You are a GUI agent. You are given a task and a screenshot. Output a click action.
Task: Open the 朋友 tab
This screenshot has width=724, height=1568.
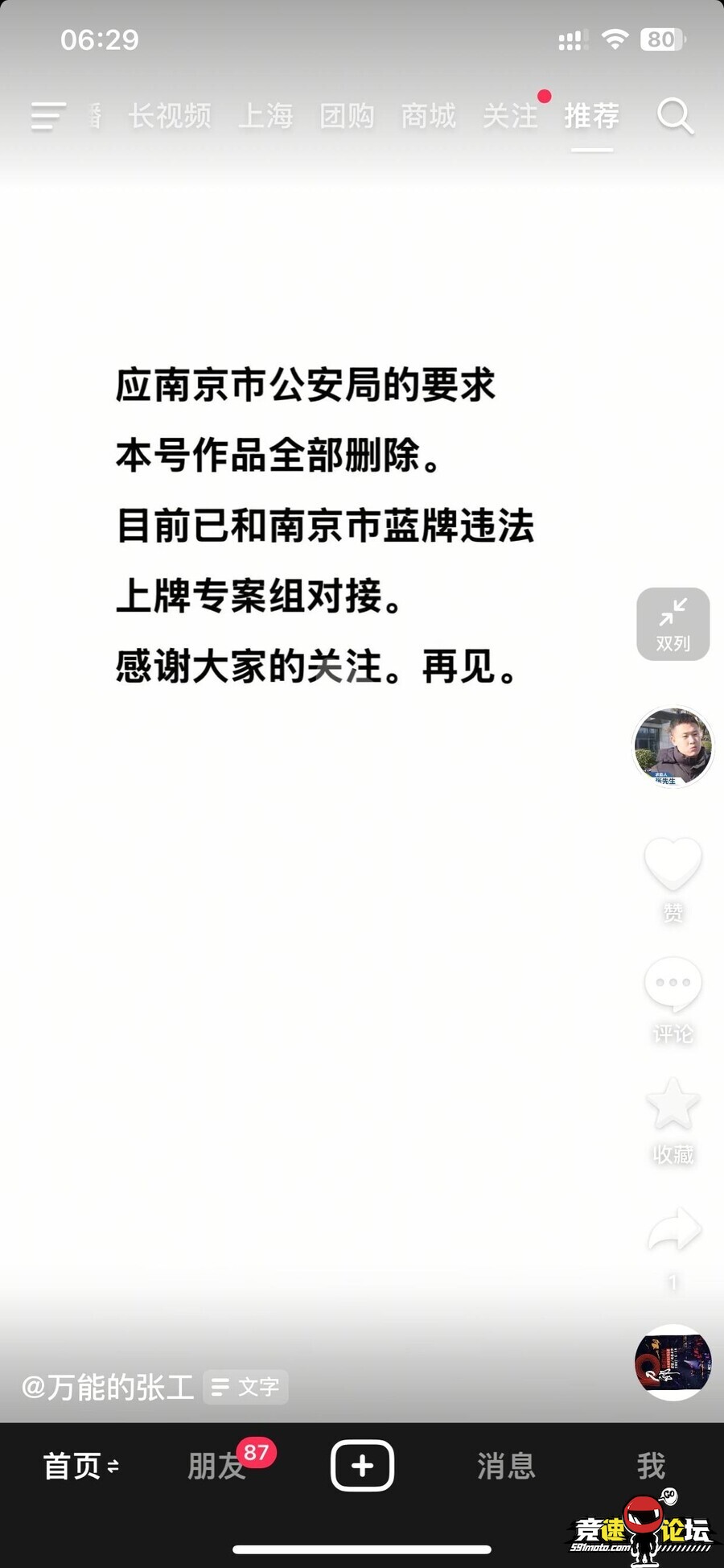(x=216, y=1466)
